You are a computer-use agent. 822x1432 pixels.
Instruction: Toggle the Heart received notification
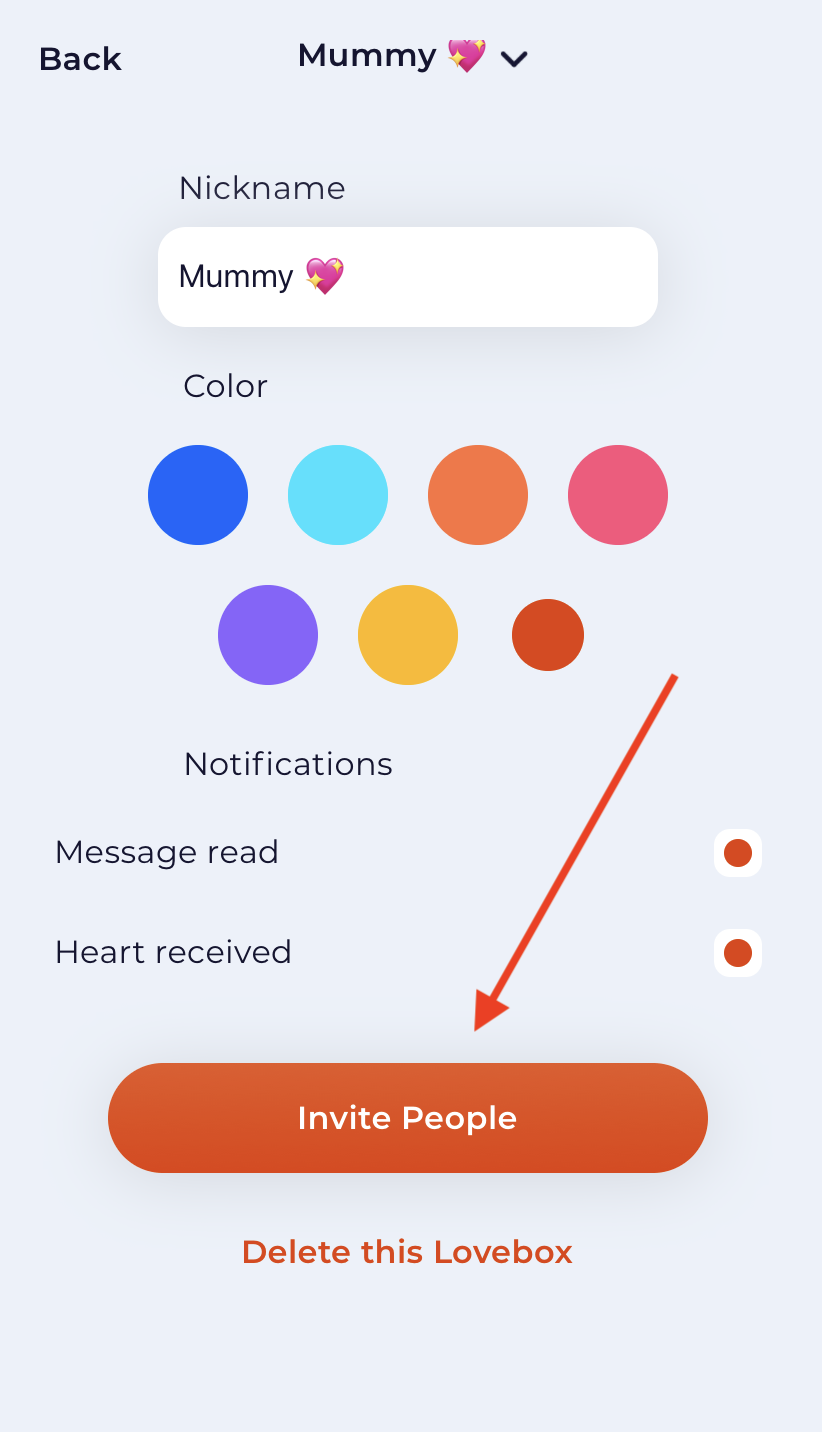click(x=738, y=953)
